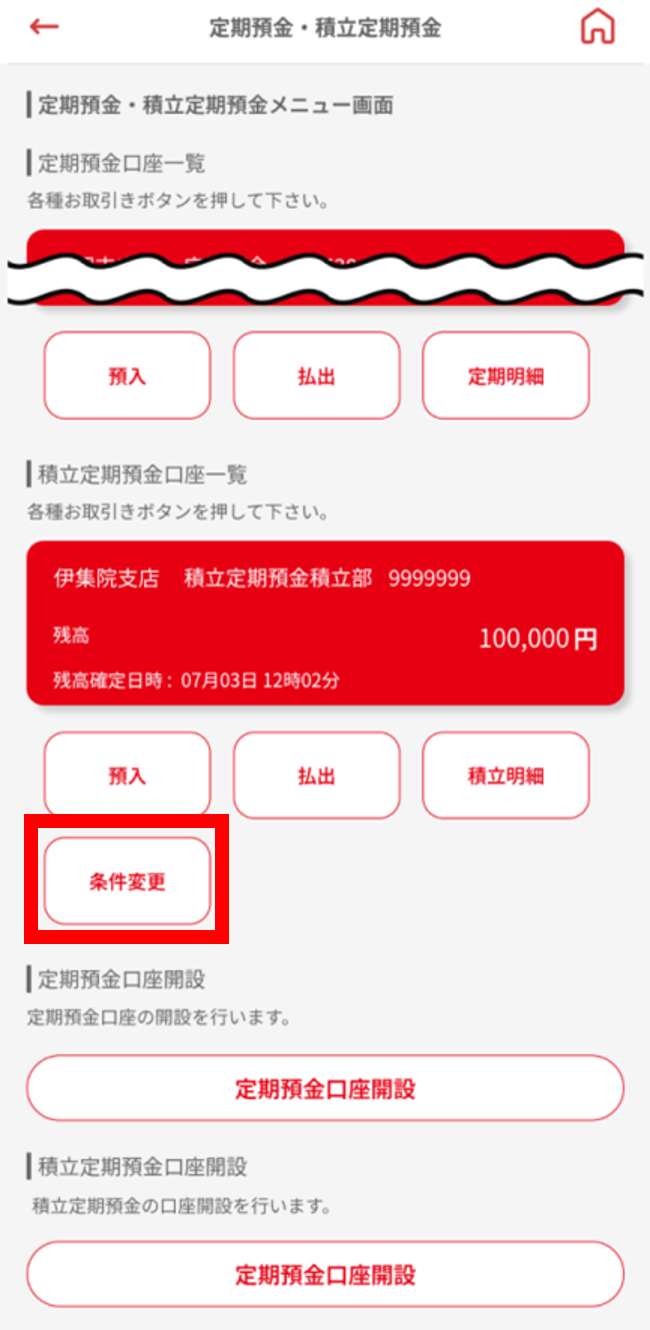
Task: Tap 払出 under 積立定期預金口座一覧
Action: click(316, 775)
